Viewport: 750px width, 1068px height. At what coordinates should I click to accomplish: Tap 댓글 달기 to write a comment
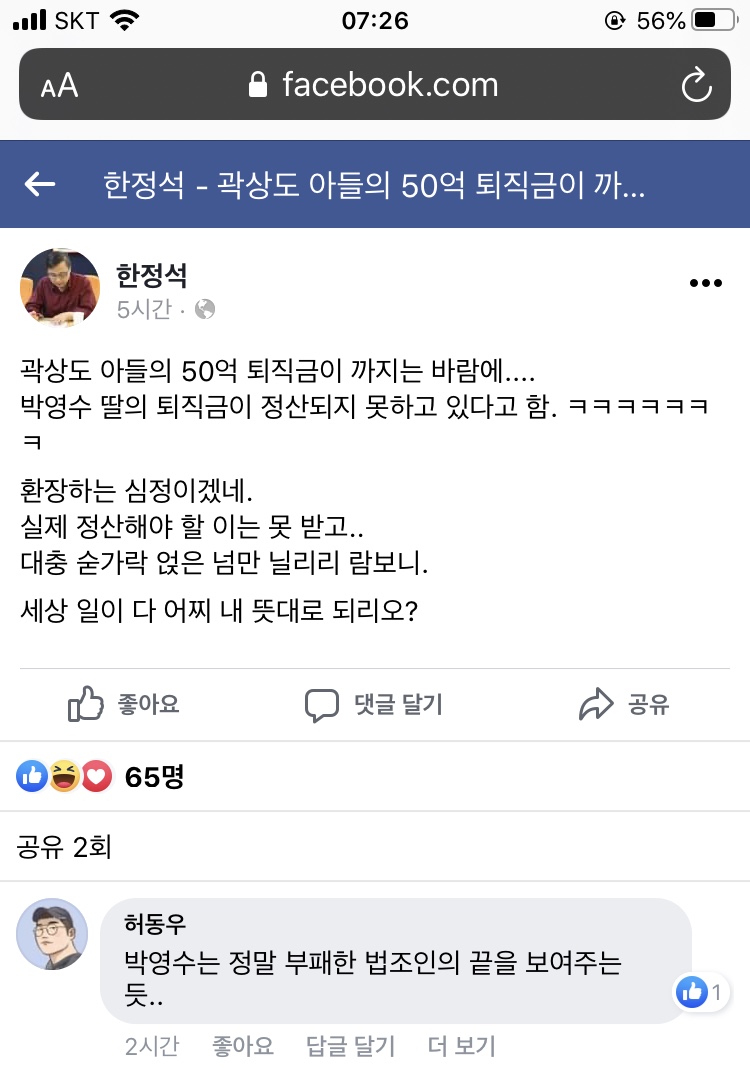[374, 705]
